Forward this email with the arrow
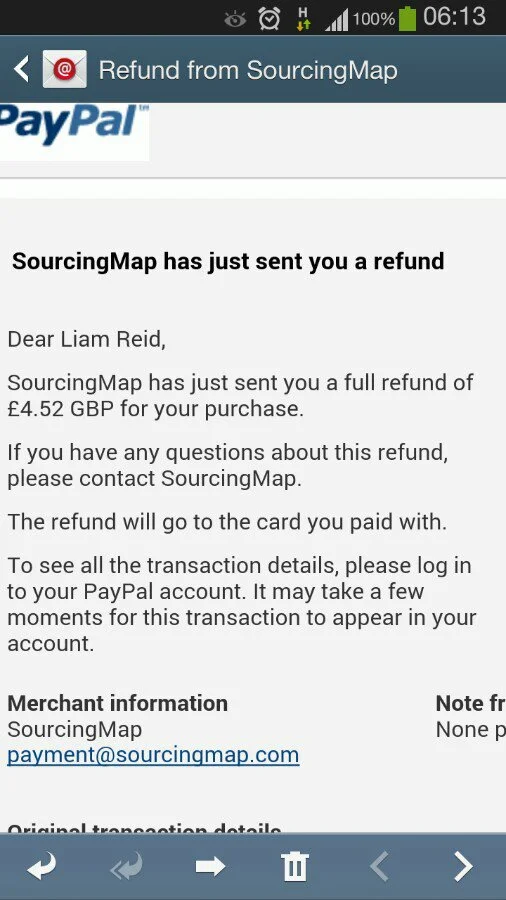Viewport: 506px width, 900px height. [210, 866]
